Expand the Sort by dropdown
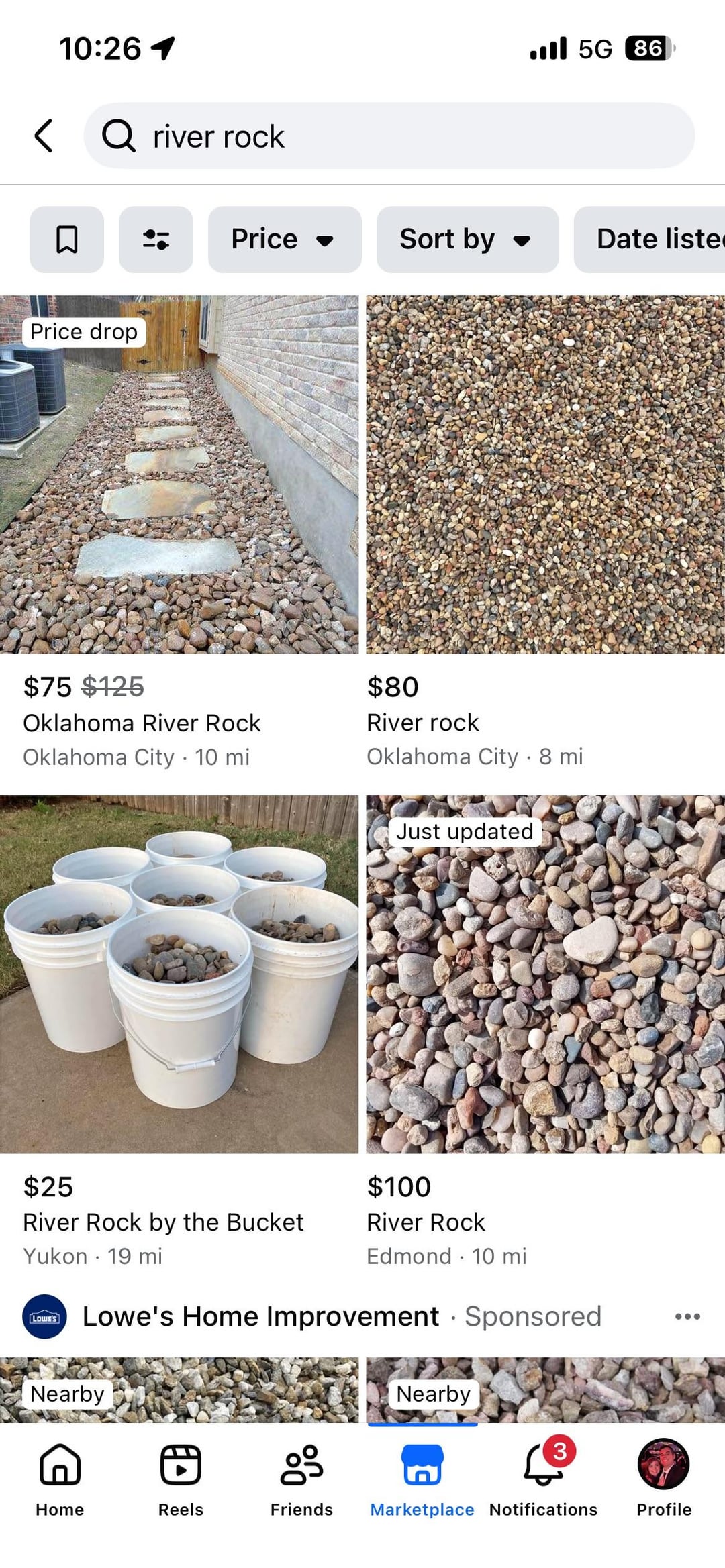The image size is (725, 1568). 467,240
